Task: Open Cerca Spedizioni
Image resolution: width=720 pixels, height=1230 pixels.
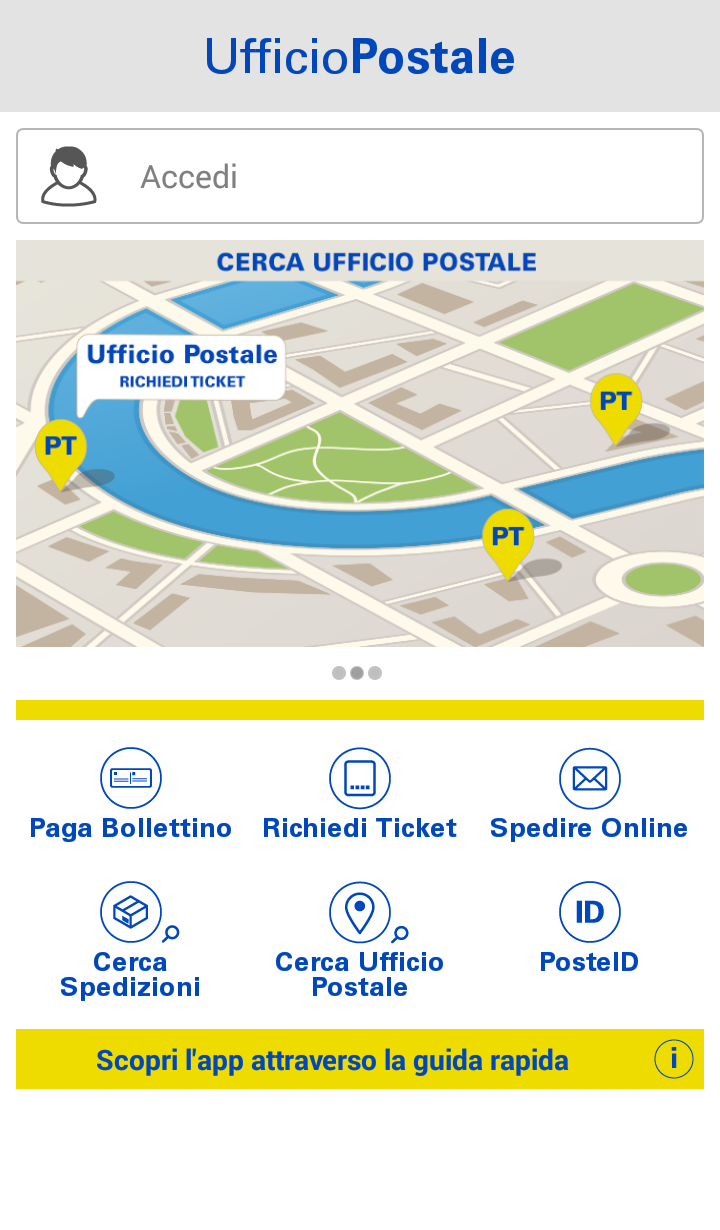Action: 131,938
